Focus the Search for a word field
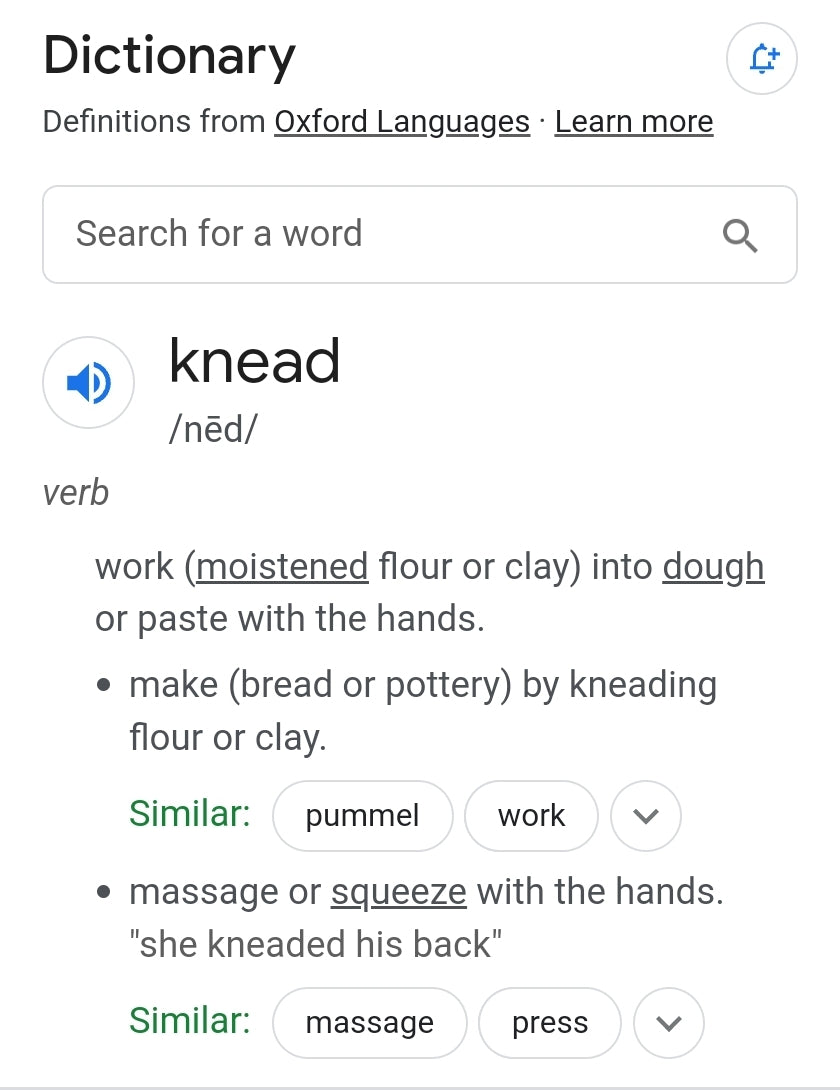The image size is (840, 1090). (x=380, y=234)
